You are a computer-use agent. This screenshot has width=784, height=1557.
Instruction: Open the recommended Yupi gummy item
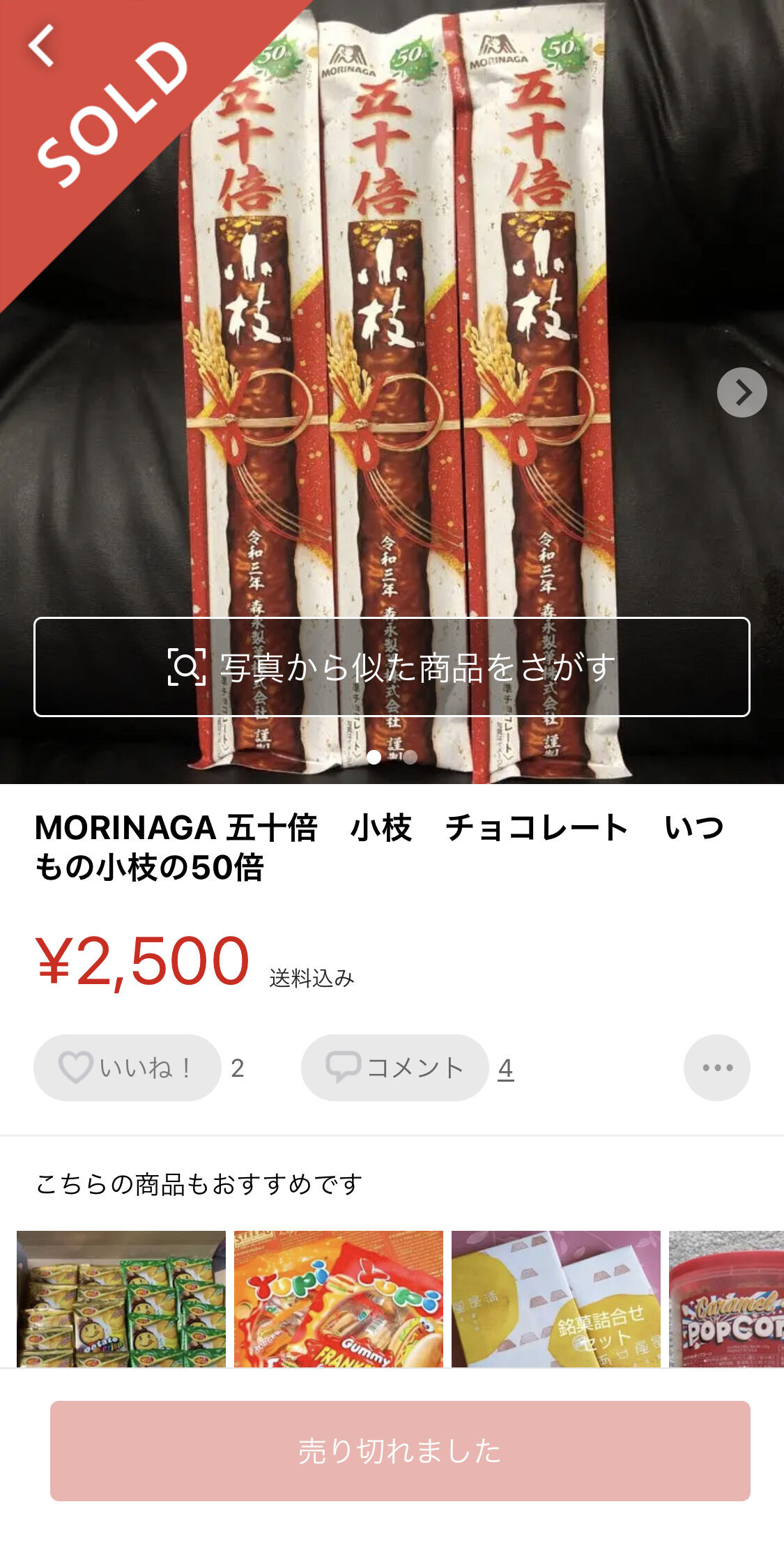(x=339, y=1298)
